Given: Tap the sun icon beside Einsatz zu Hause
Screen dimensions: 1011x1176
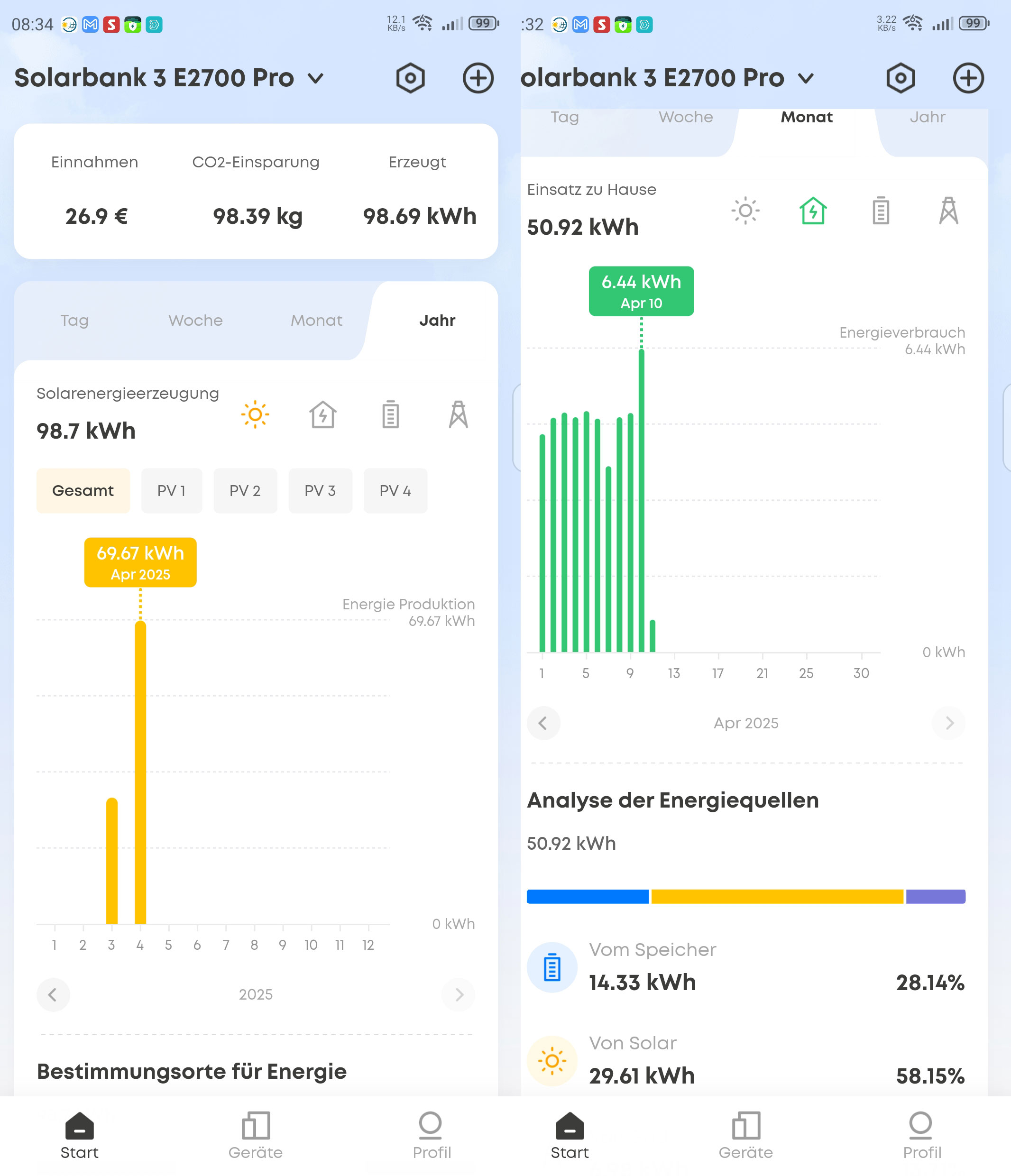Looking at the screenshot, I should point(745,211).
